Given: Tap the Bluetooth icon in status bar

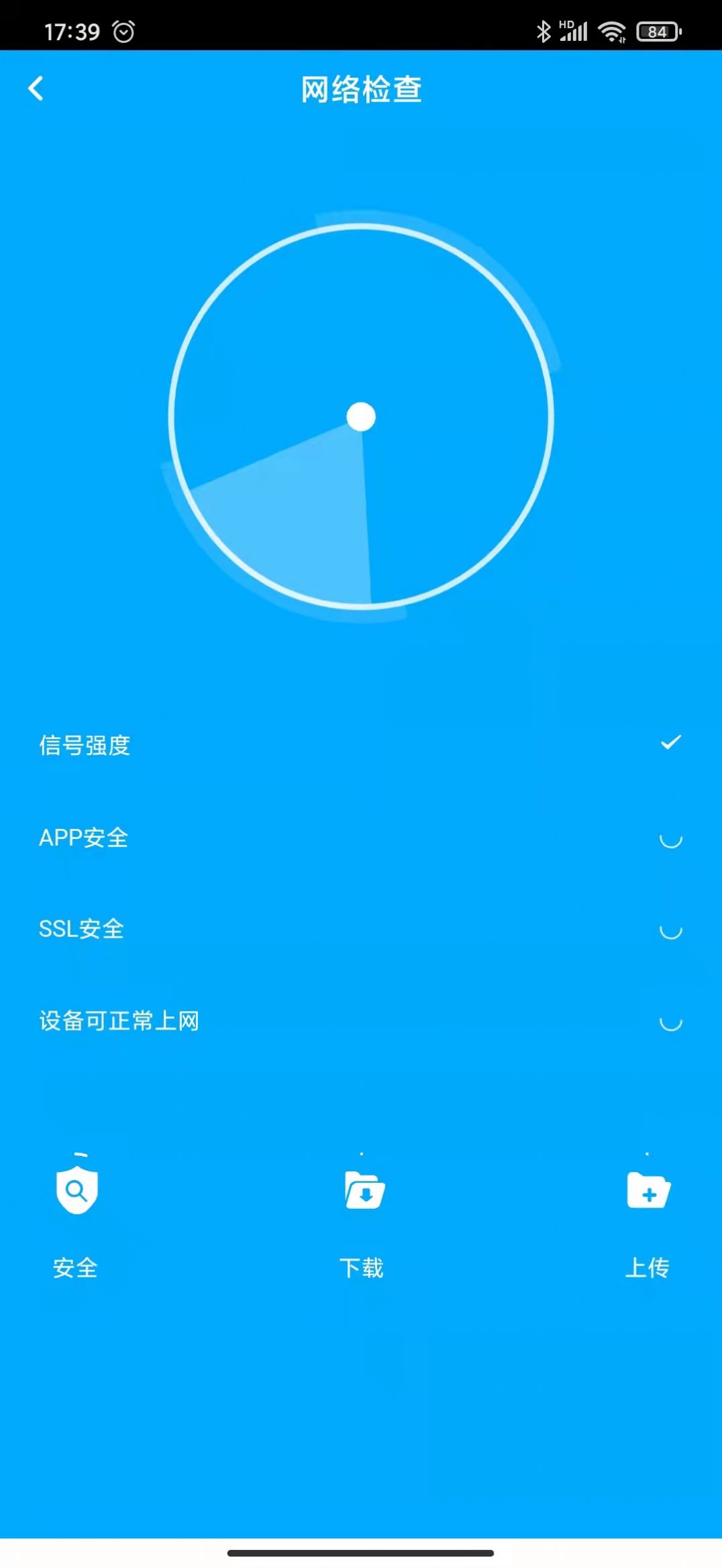Looking at the screenshot, I should click(545, 30).
